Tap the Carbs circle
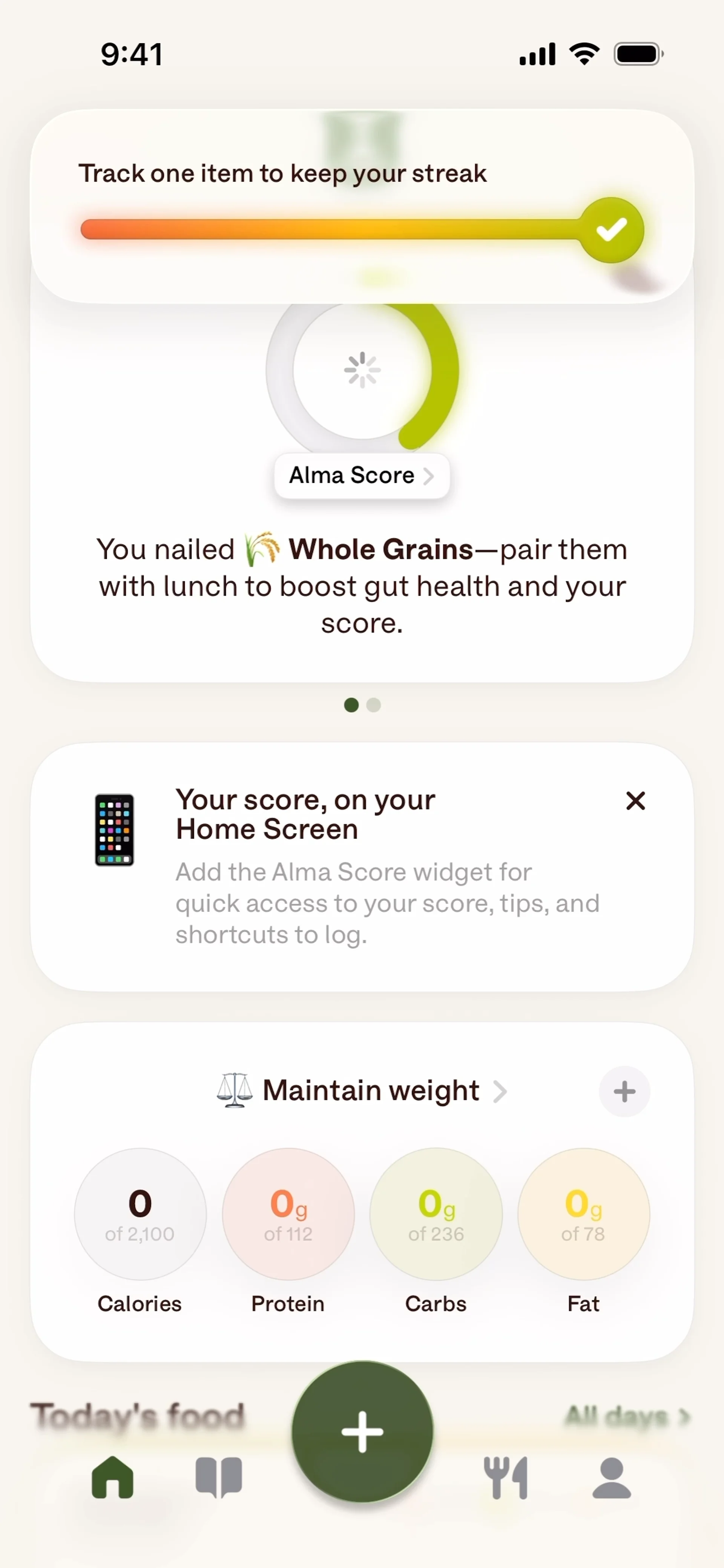The height and width of the screenshot is (1568, 724). [x=436, y=1214]
